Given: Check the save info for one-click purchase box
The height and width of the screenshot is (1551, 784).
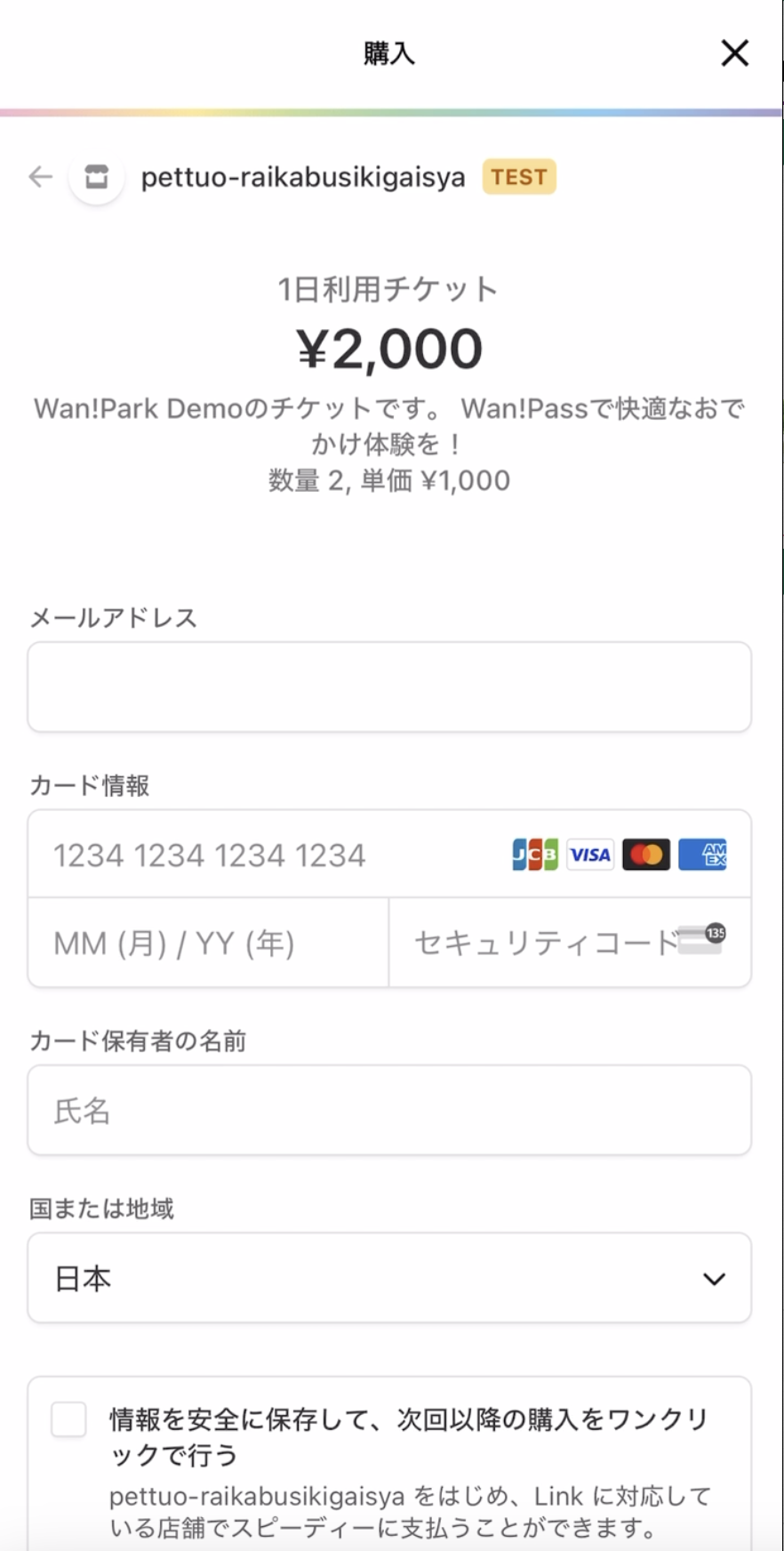Looking at the screenshot, I should [x=69, y=1419].
